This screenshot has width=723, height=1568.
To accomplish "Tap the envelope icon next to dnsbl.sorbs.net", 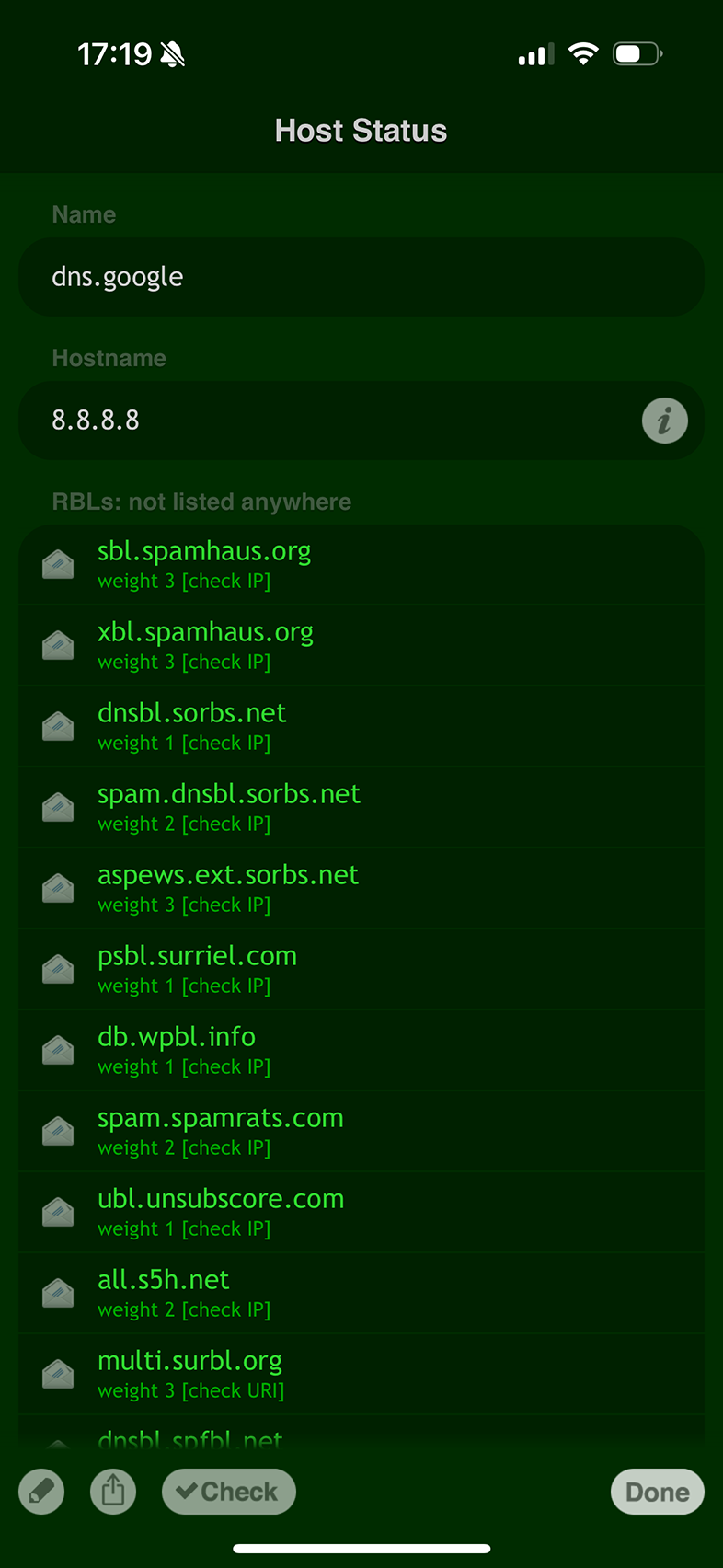I will [x=57, y=726].
